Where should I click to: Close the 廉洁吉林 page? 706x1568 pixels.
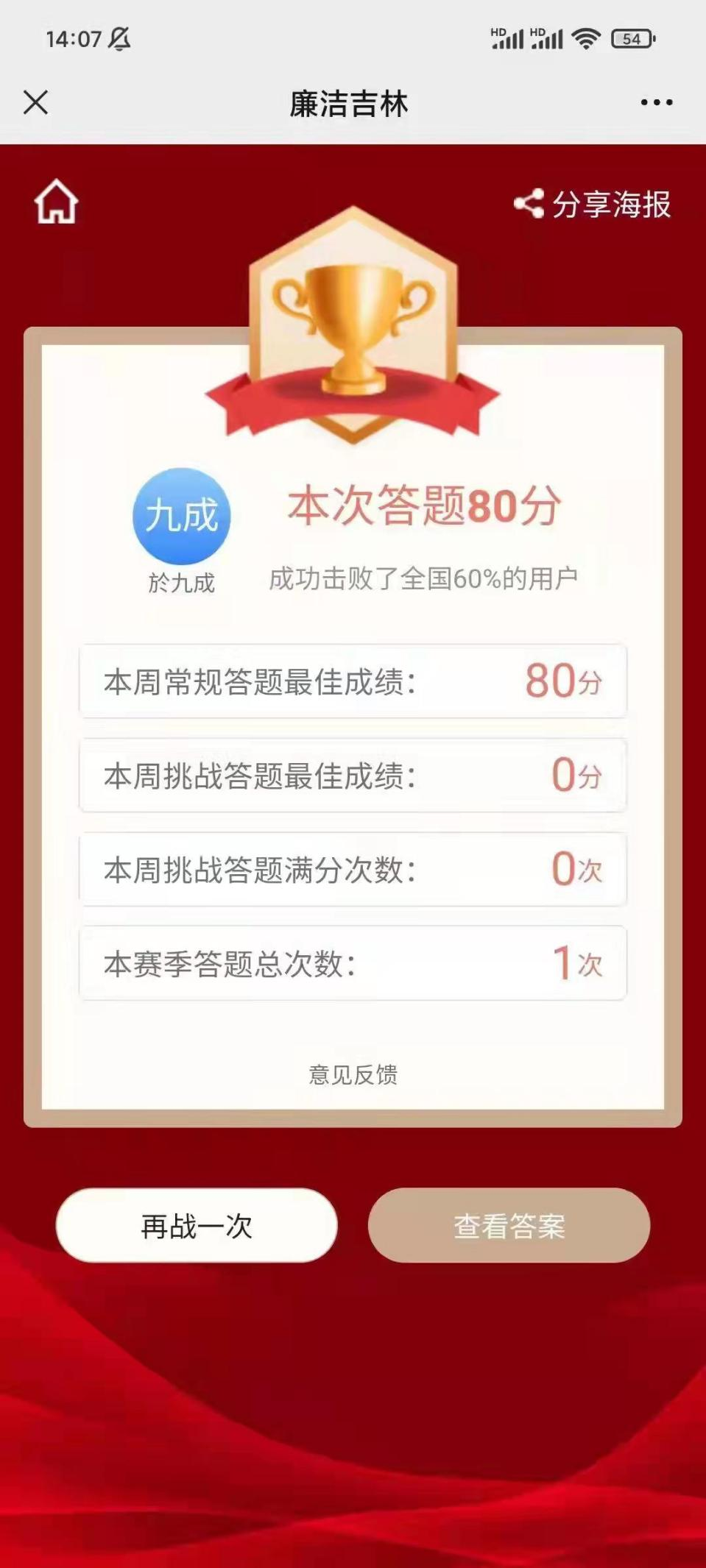[35, 102]
